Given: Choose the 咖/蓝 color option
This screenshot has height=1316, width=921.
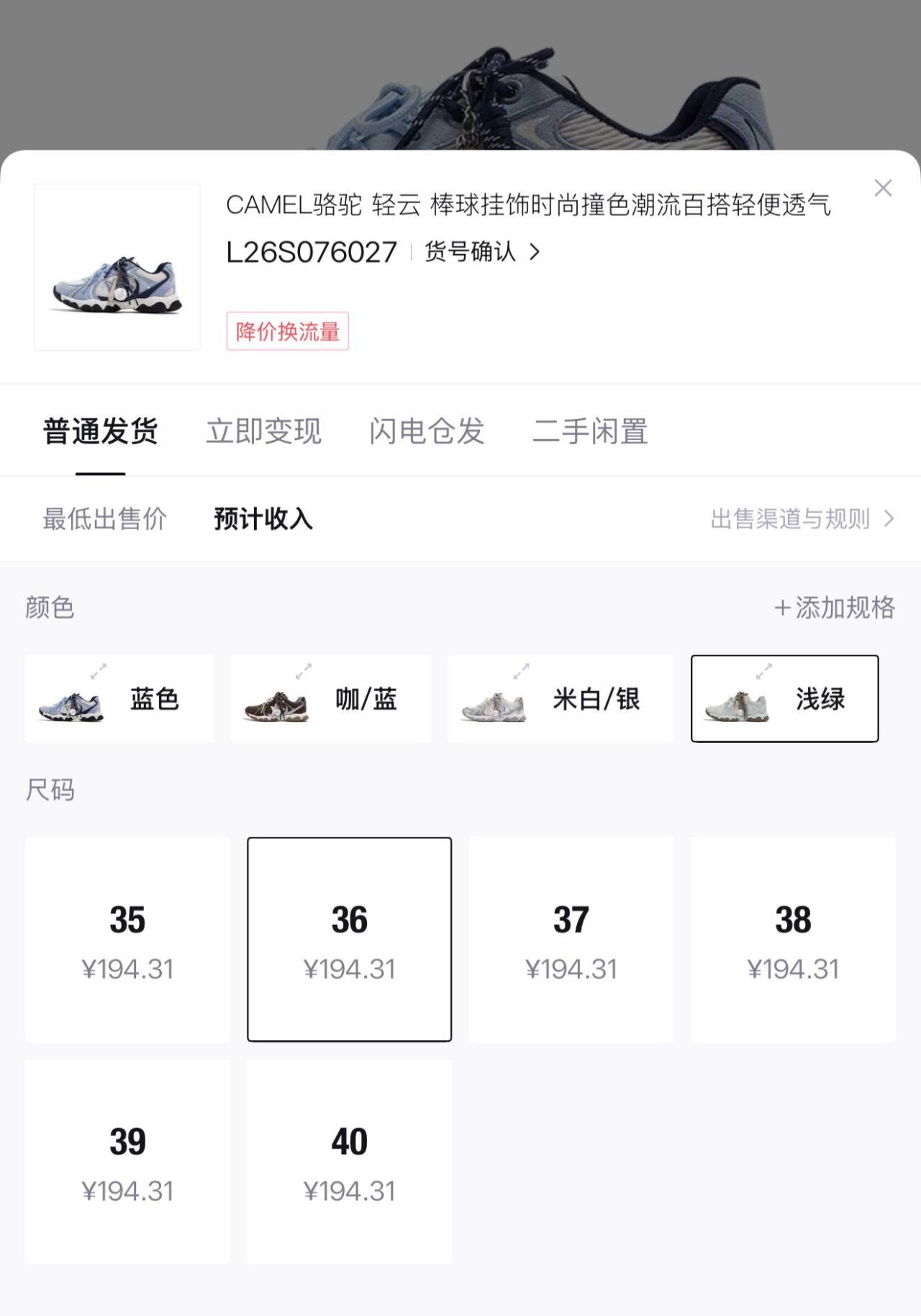Looking at the screenshot, I should (331, 699).
